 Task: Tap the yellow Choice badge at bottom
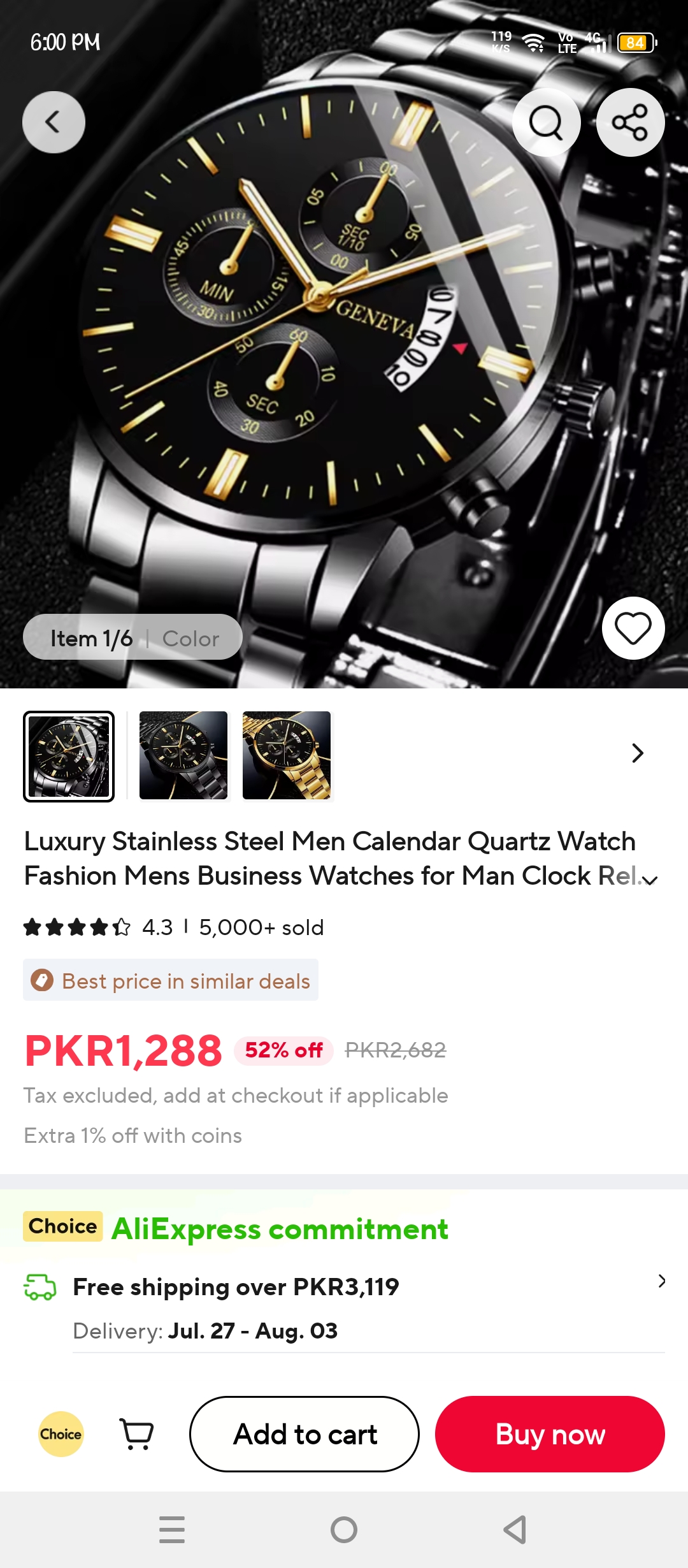[x=61, y=1434]
